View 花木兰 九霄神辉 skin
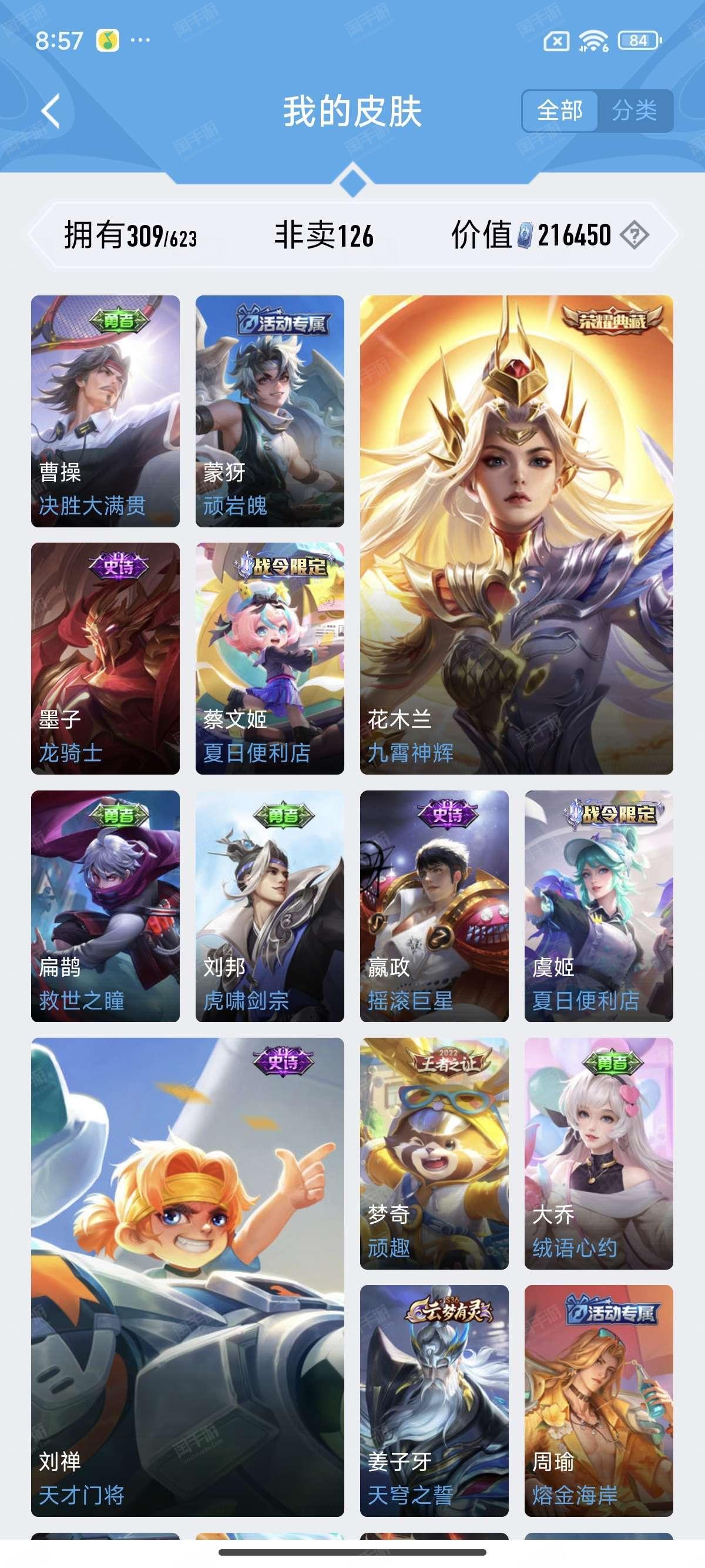705x1568 pixels. 516,534
